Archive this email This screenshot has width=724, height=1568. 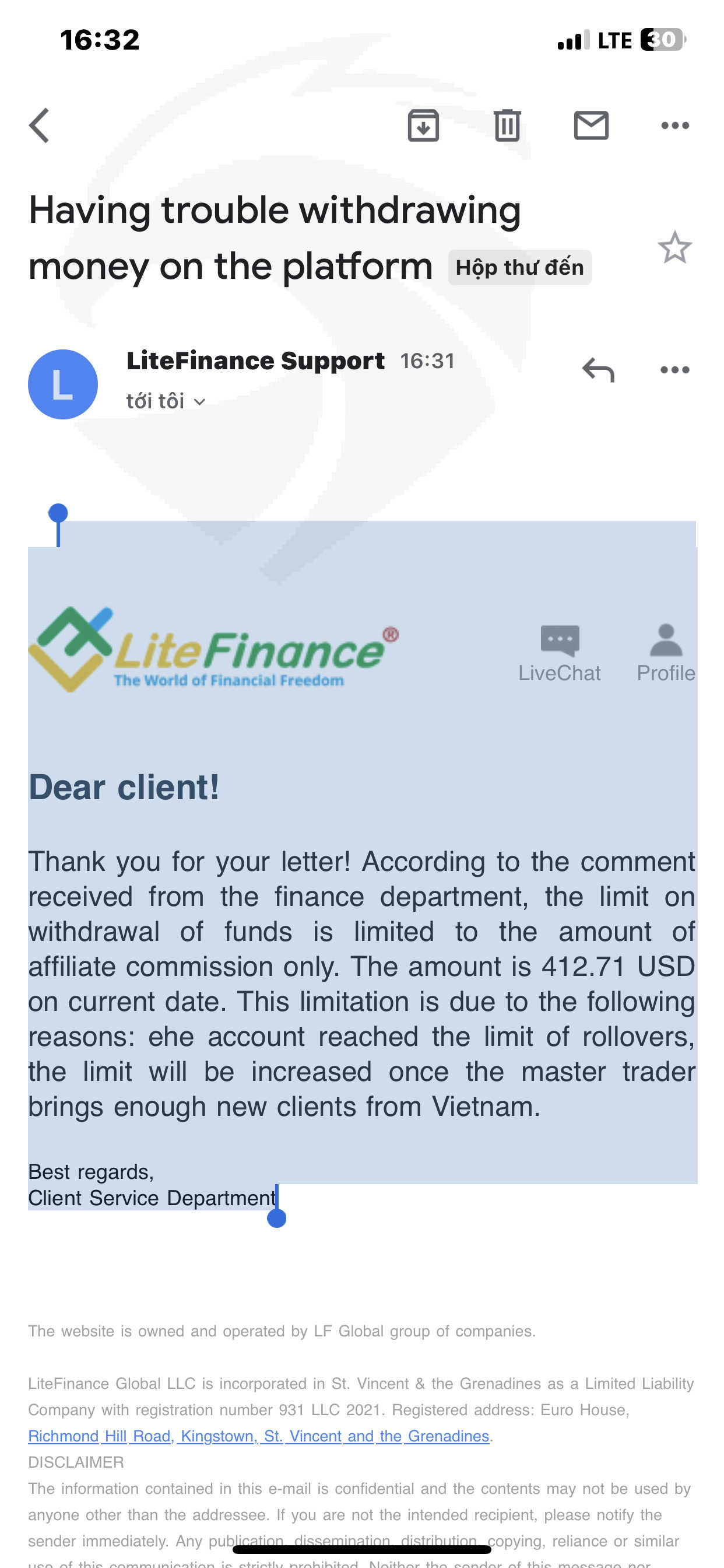[x=423, y=125]
